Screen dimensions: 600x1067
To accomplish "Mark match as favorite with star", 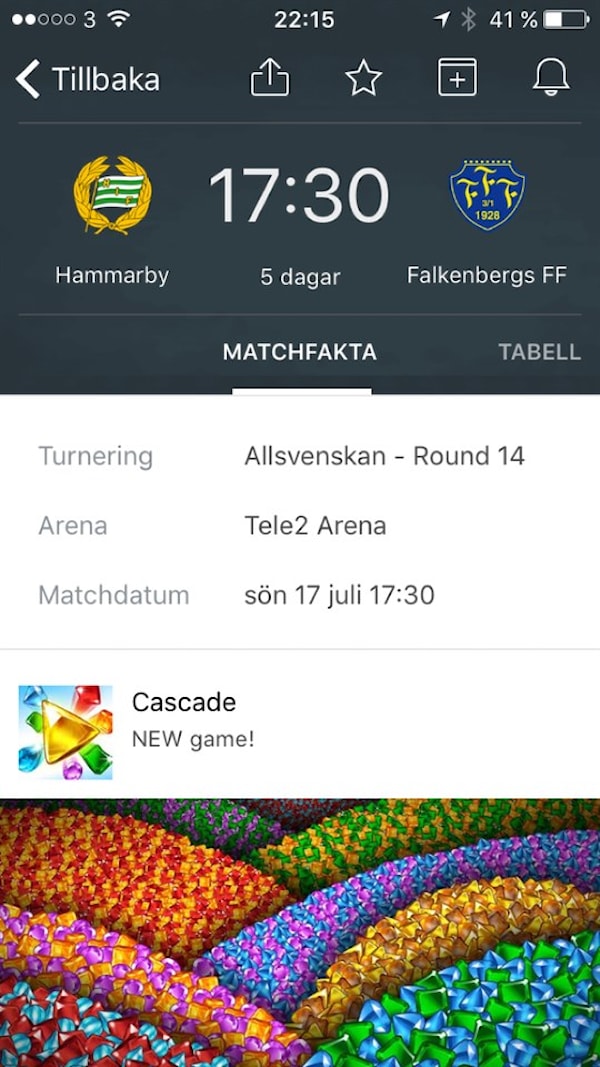I will [363, 78].
